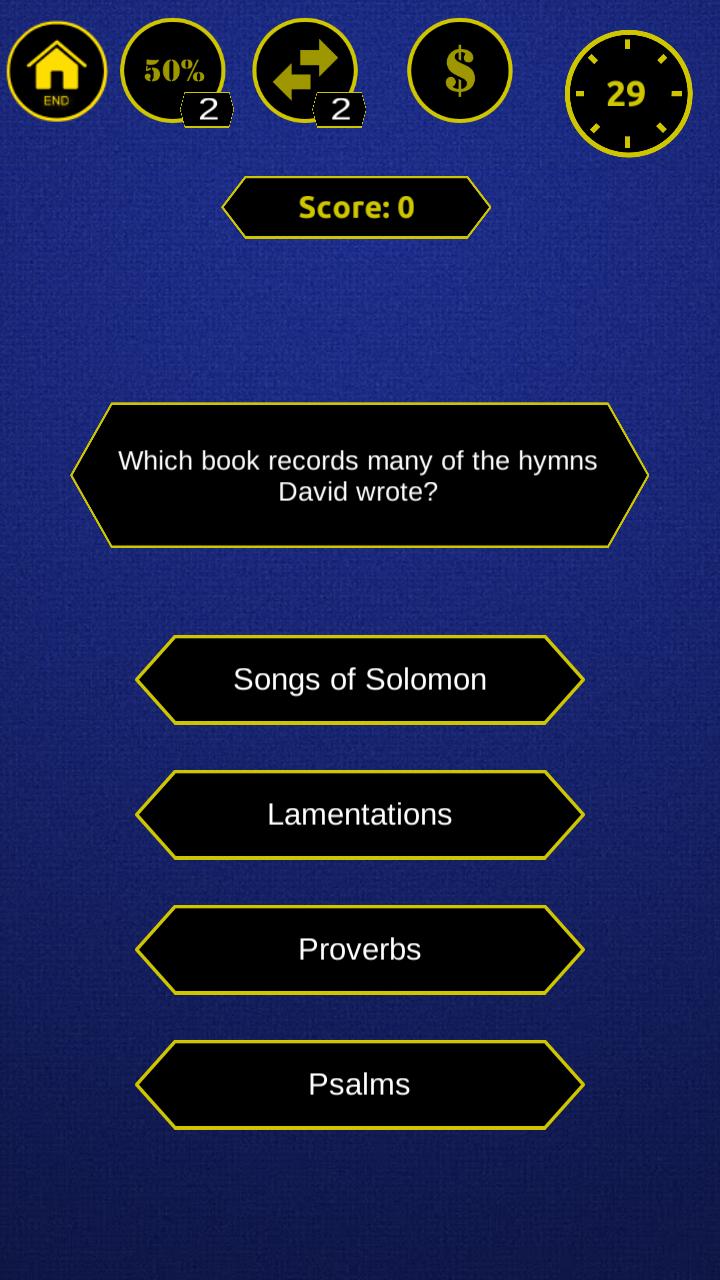Viewport: 720px width, 1280px height.
Task: Select Songs of Solomon as your answer
Action: pyautogui.click(x=359, y=679)
